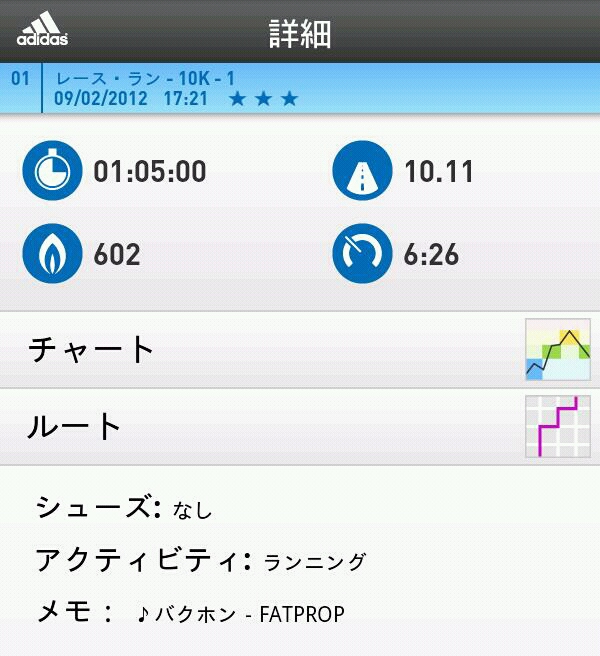The width and height of the screenshot is (600, 656).
Task: Open the ルート row
Action: tap(300, 427)
